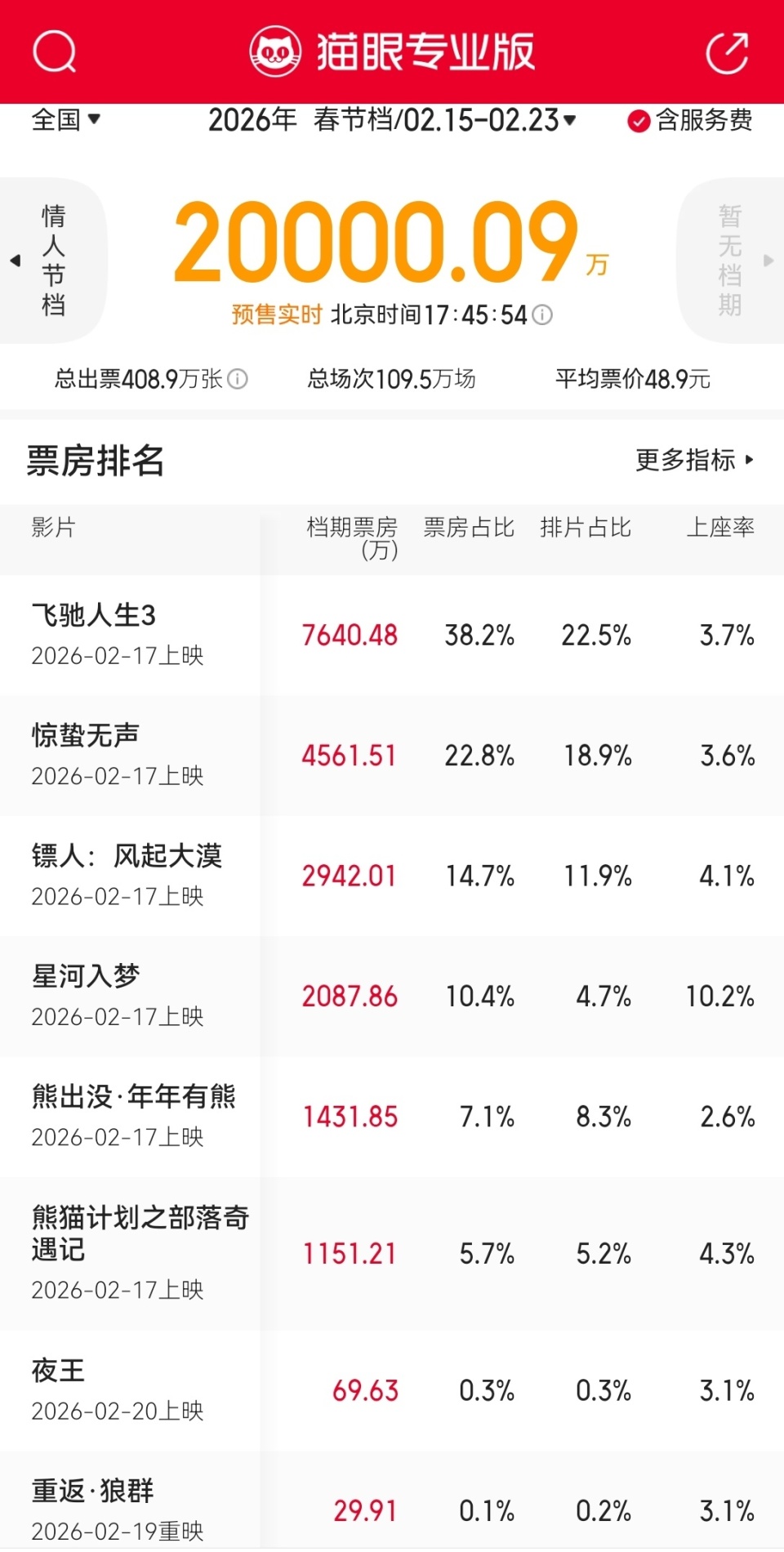Enable the 预售实时 presale view
Screen dimensions: 784x1552
[275, 314]
